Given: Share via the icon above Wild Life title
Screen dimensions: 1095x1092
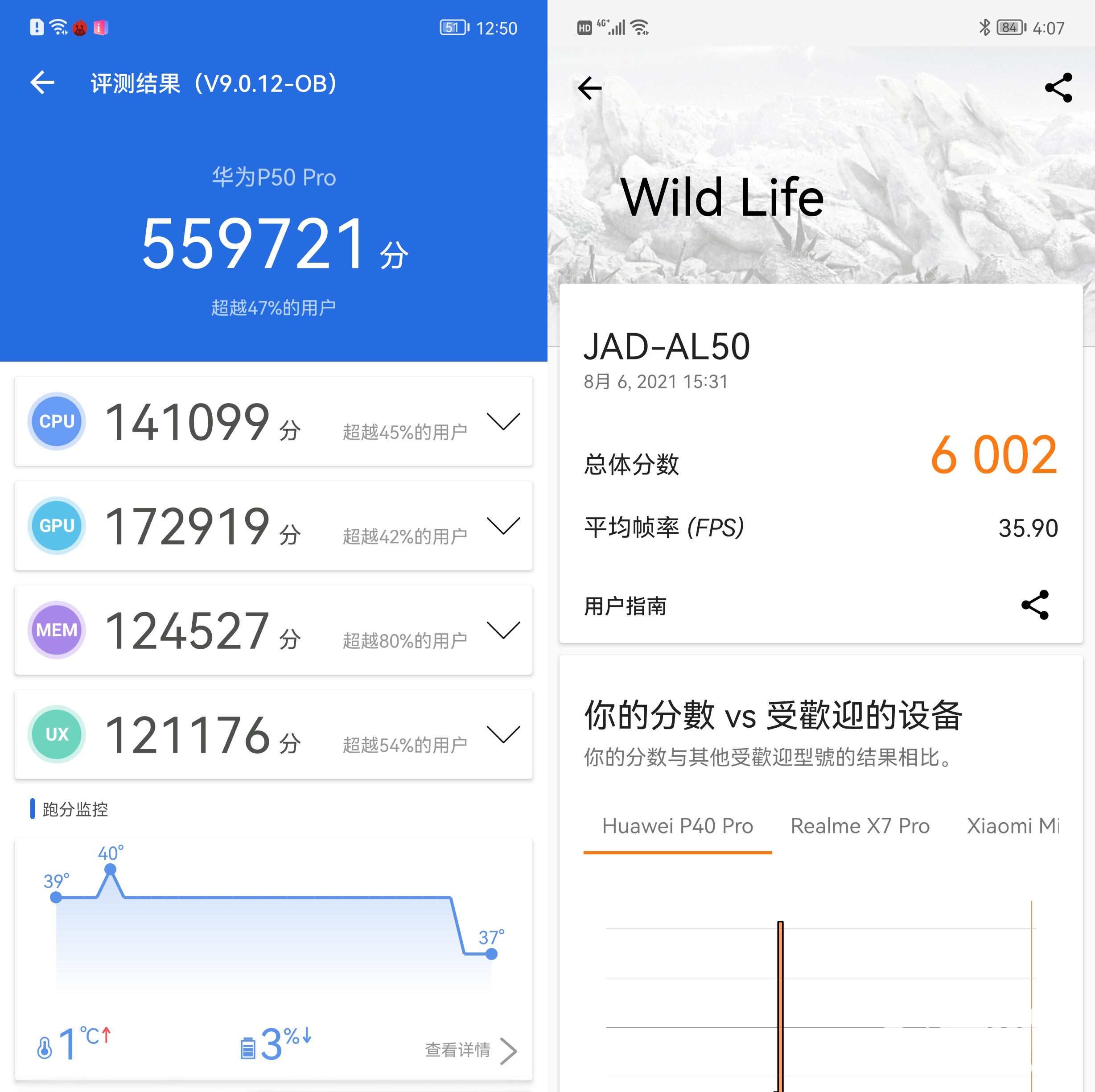Looking at the screenshot, I should click(1058, 87).
